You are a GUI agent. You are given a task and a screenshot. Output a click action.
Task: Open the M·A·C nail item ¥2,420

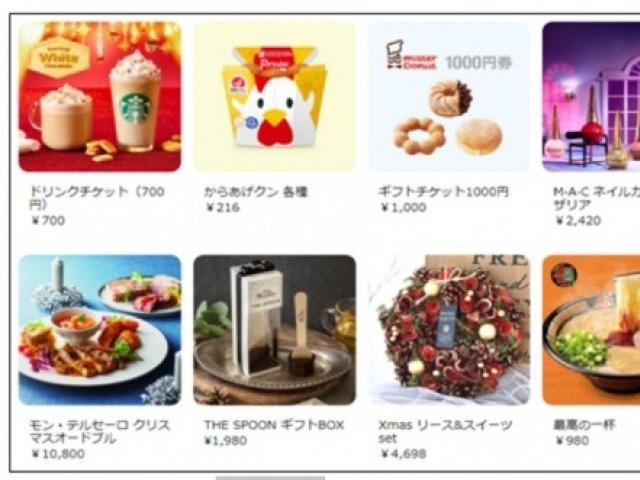(592, 97)
